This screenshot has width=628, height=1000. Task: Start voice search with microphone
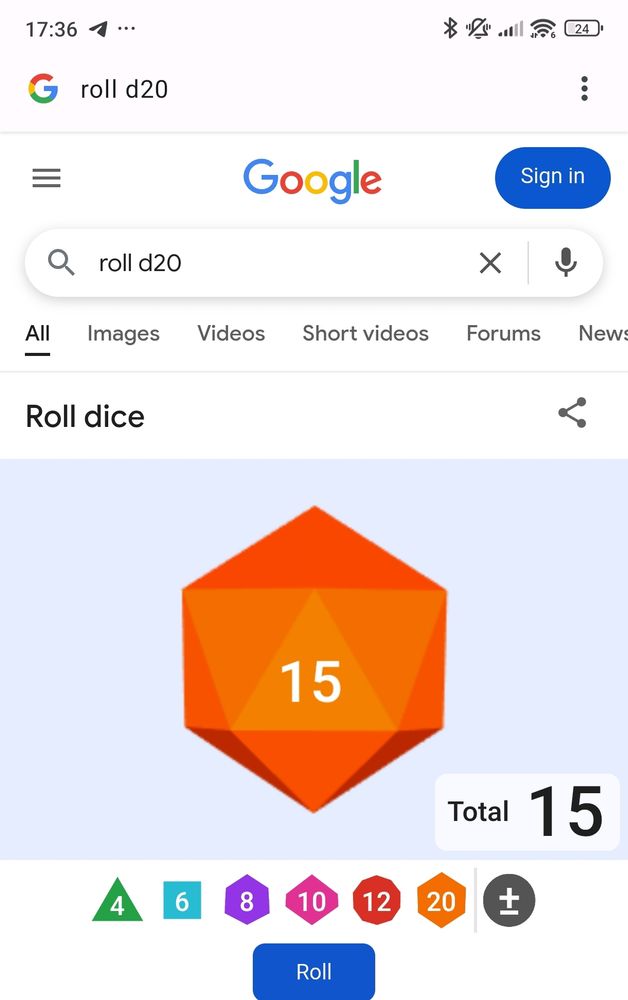point(566,263)
